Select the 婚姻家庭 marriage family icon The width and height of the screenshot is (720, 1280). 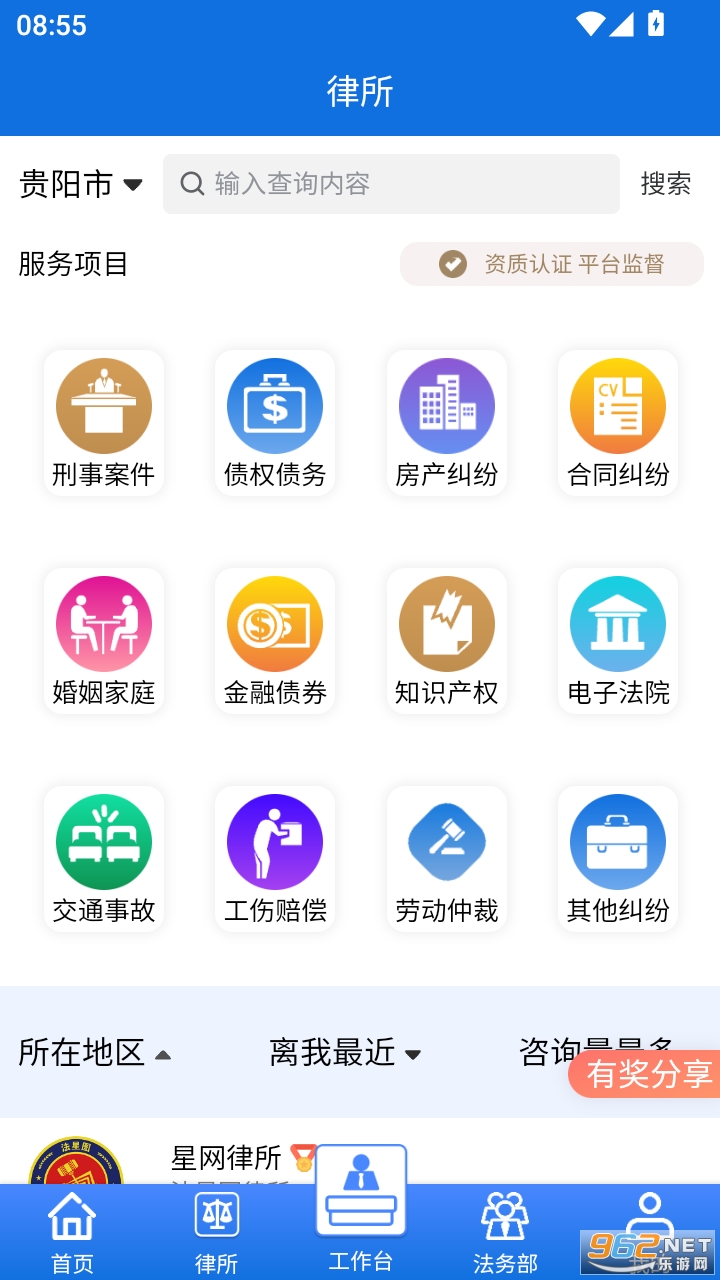tap(103, 638)
